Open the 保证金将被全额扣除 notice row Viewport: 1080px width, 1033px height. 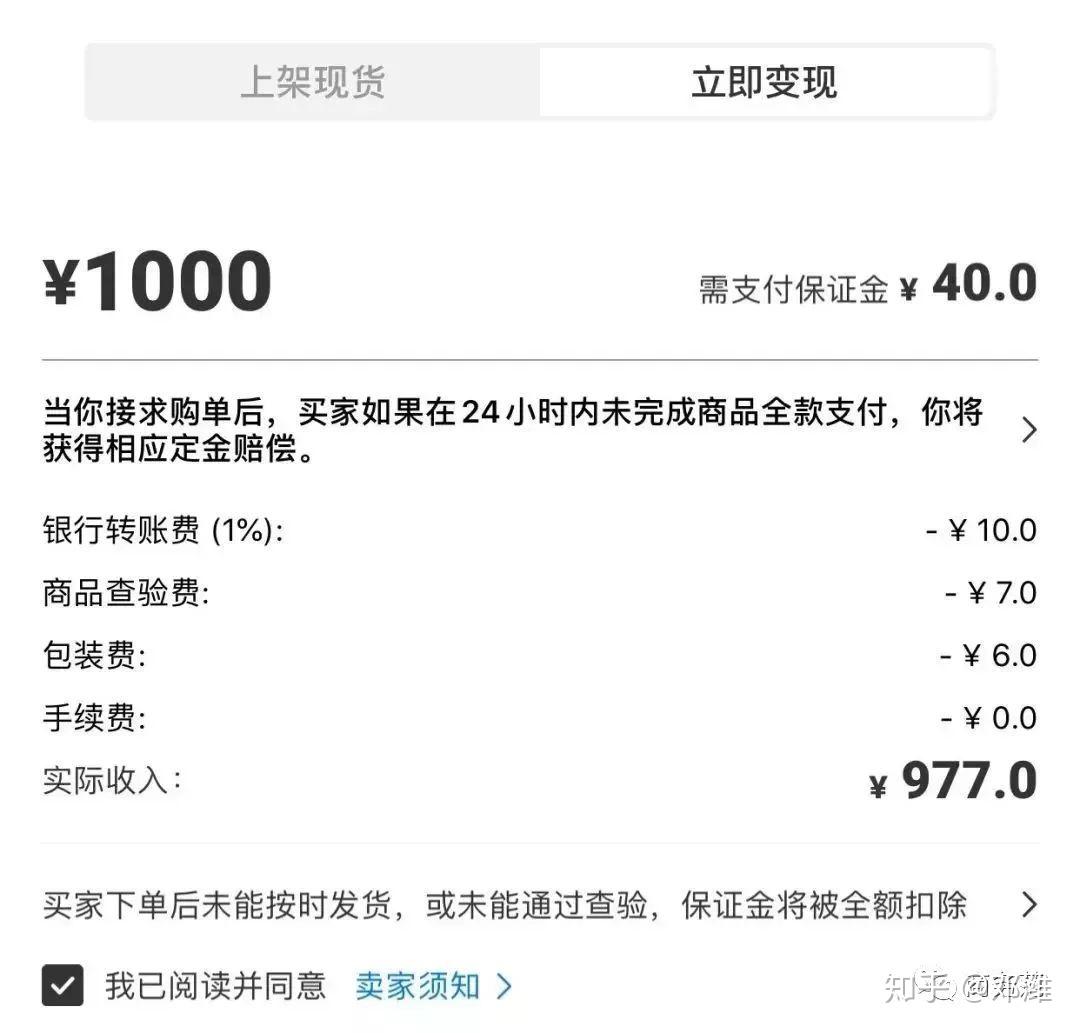click(540, 905)
